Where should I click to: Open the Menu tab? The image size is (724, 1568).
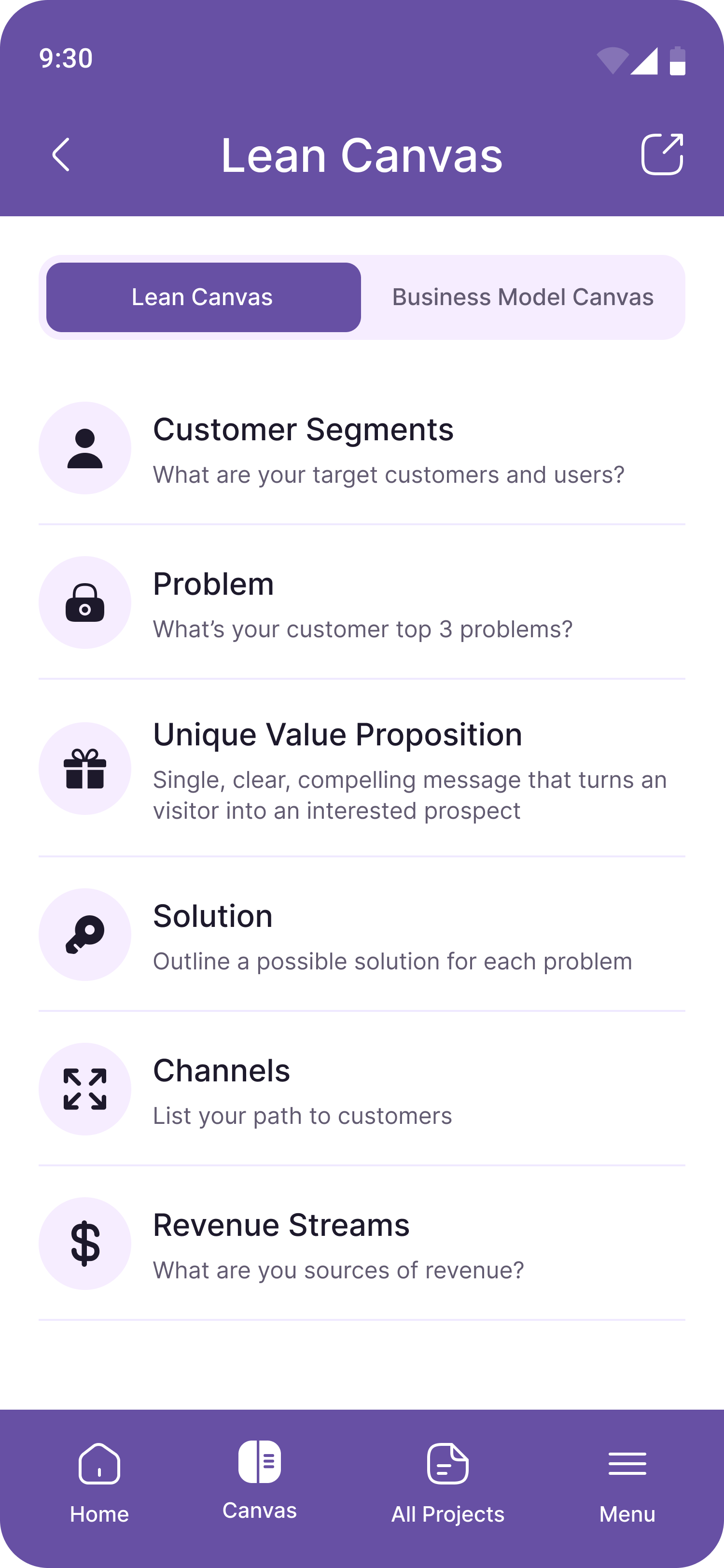[627, 1482]
